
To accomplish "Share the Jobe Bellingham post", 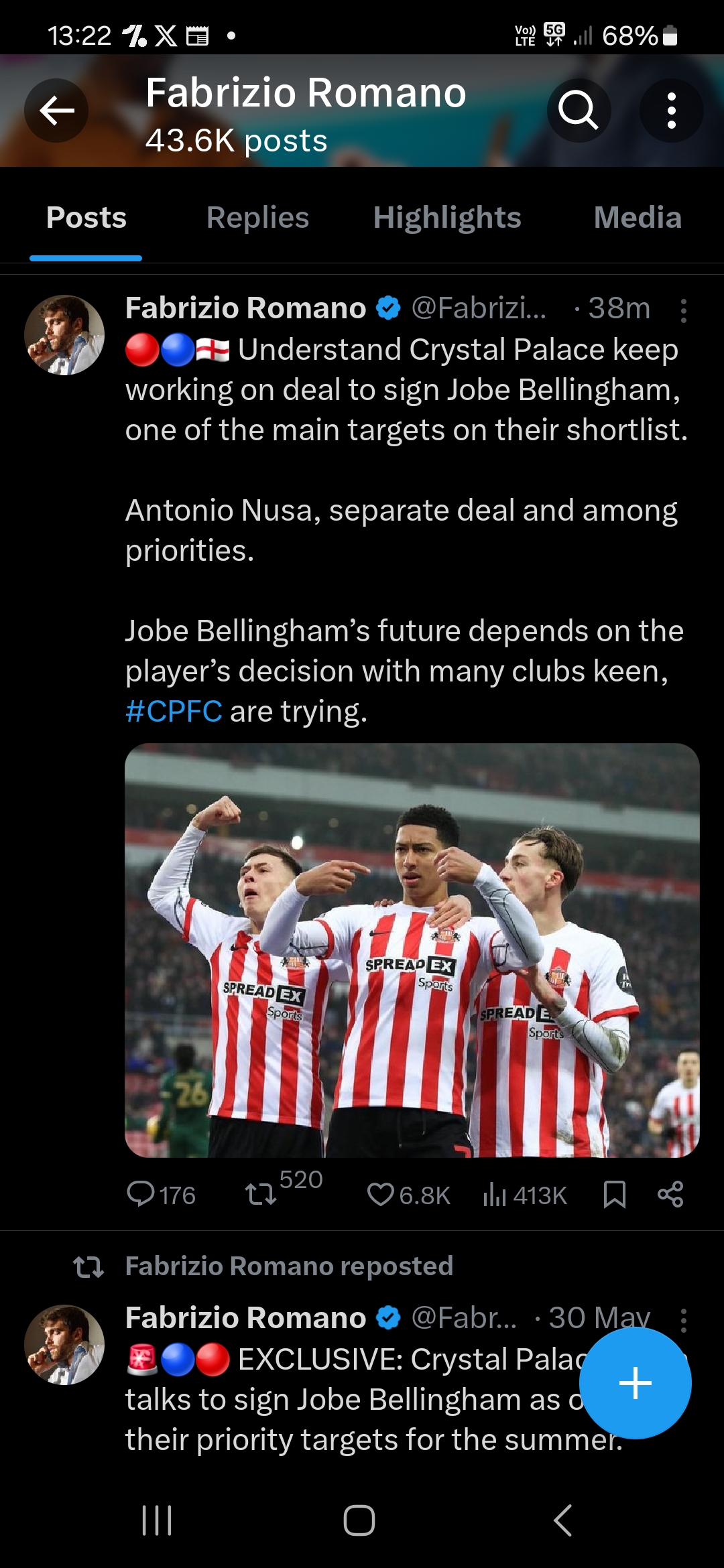I will (670, 1194).
